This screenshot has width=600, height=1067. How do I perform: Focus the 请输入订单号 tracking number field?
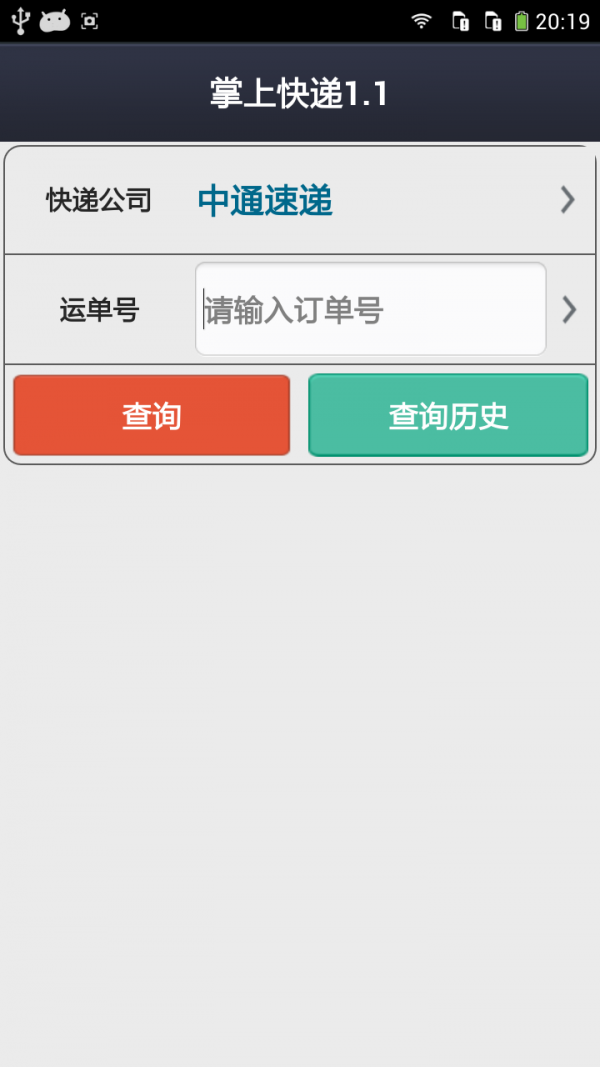[370, 309]
